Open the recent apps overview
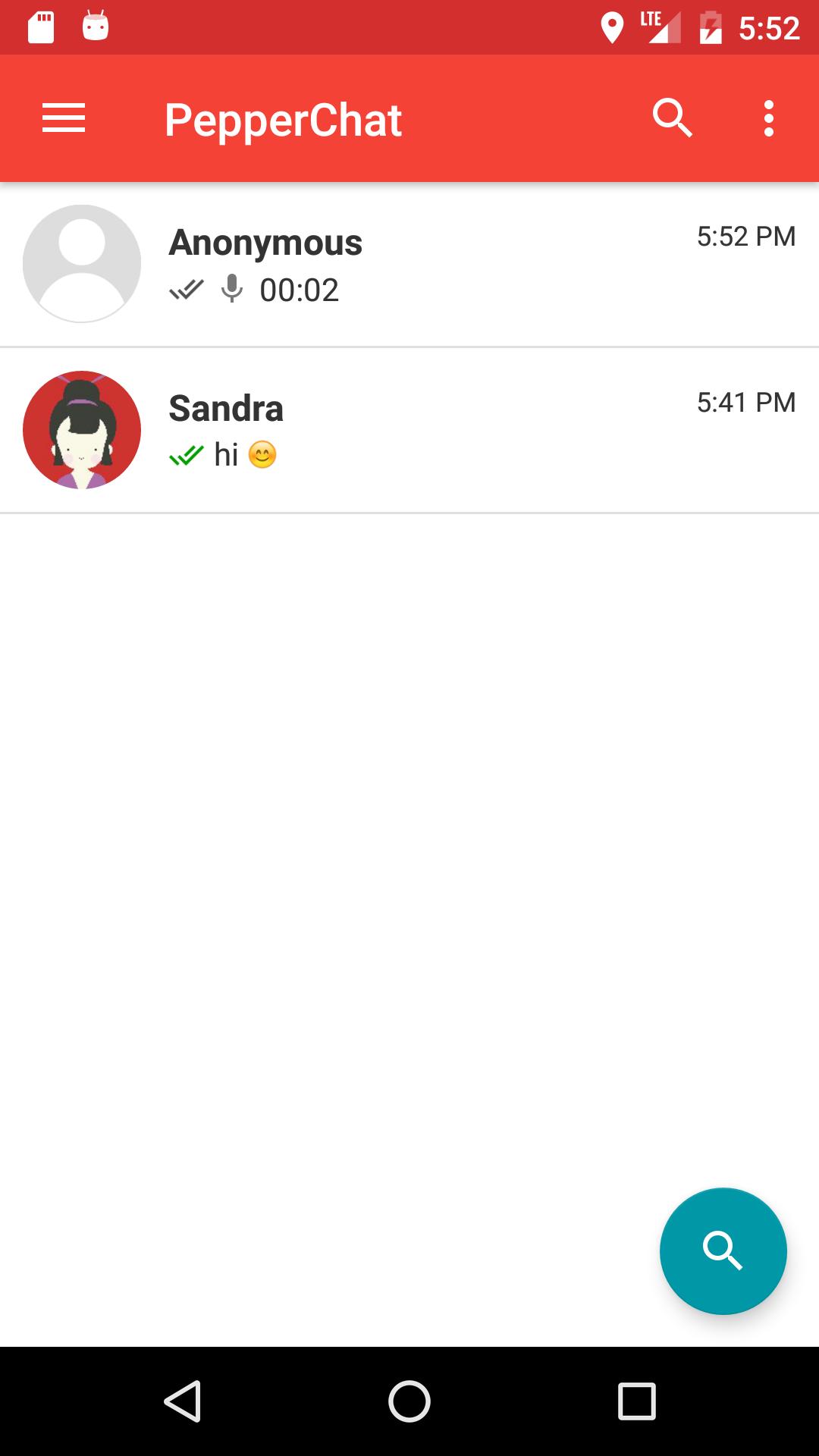The width and height of the screenshot is (819, 1456). point(636,1401)
